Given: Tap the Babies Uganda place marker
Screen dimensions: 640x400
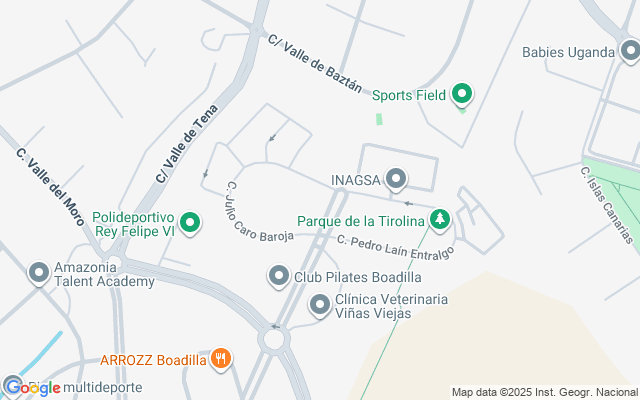Looking at the screenshot, I should 629,51.
